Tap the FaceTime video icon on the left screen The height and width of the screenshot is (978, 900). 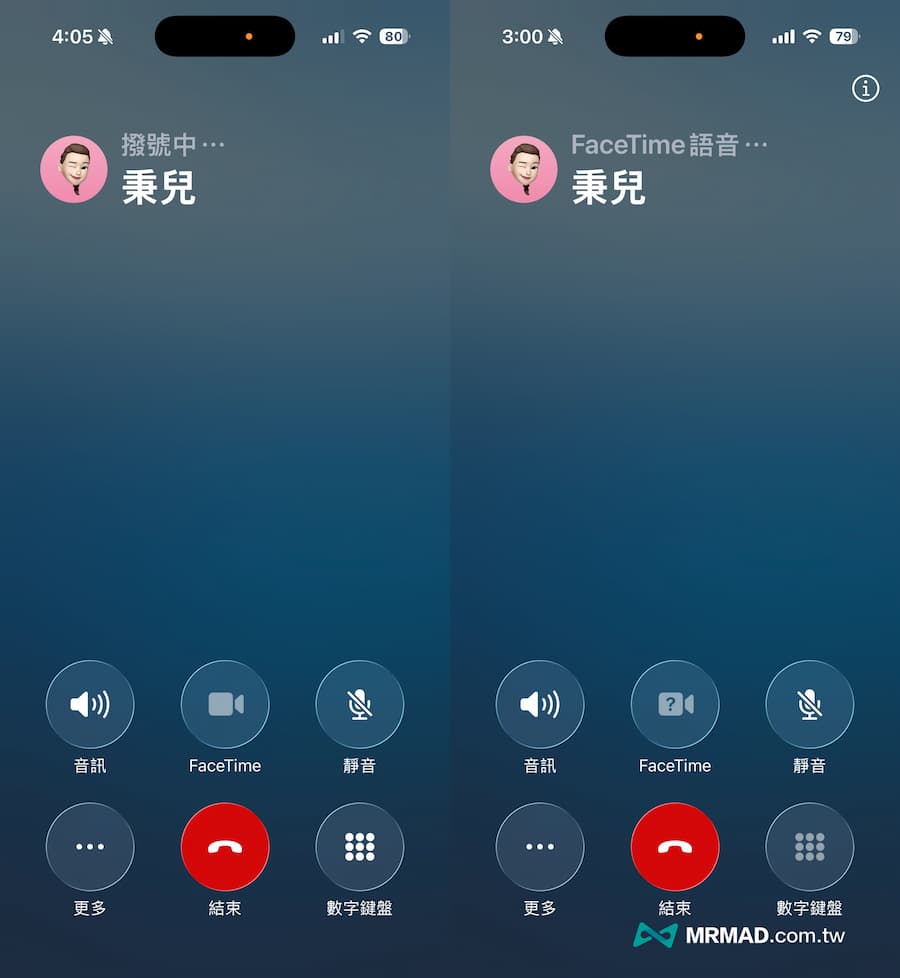[225, 704]
